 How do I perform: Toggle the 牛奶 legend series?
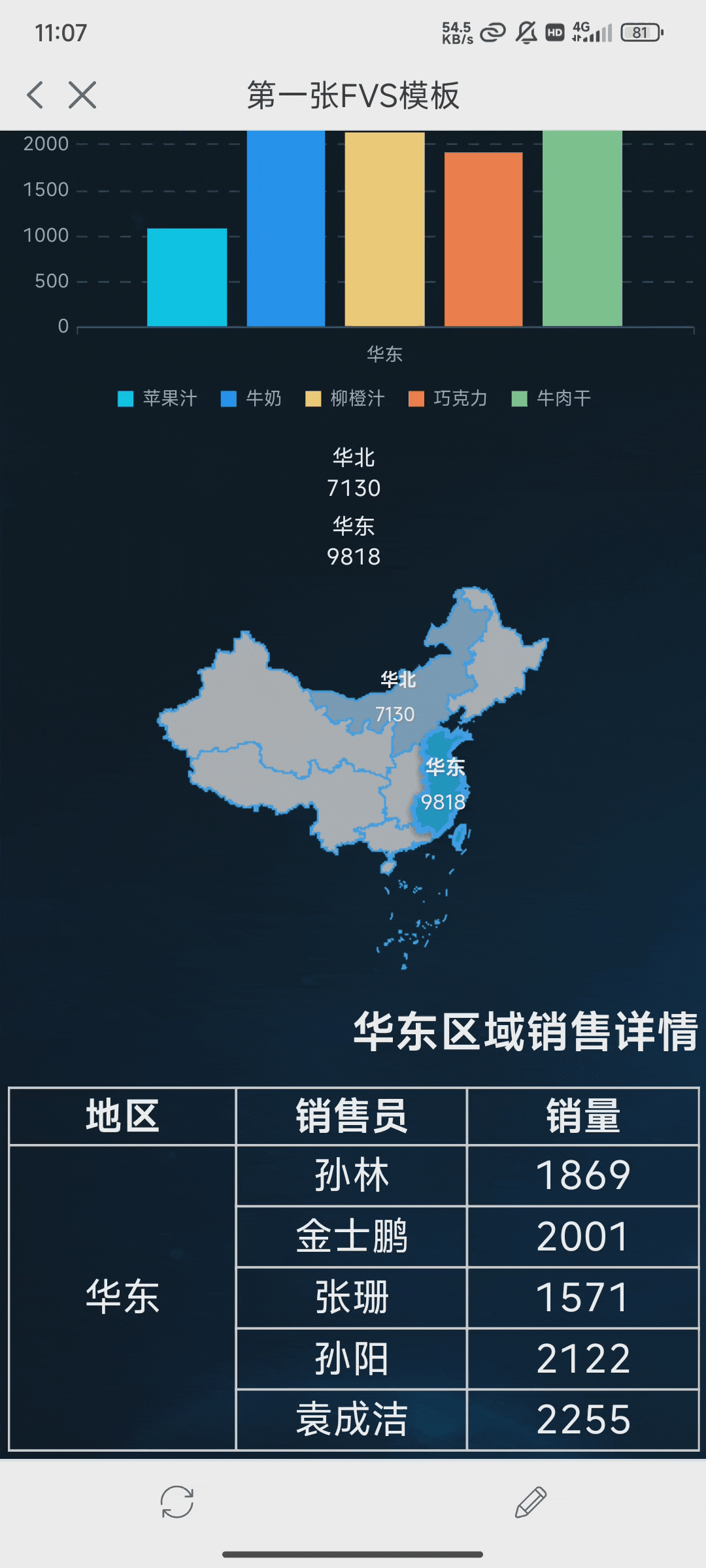click(x=252, y=399)
